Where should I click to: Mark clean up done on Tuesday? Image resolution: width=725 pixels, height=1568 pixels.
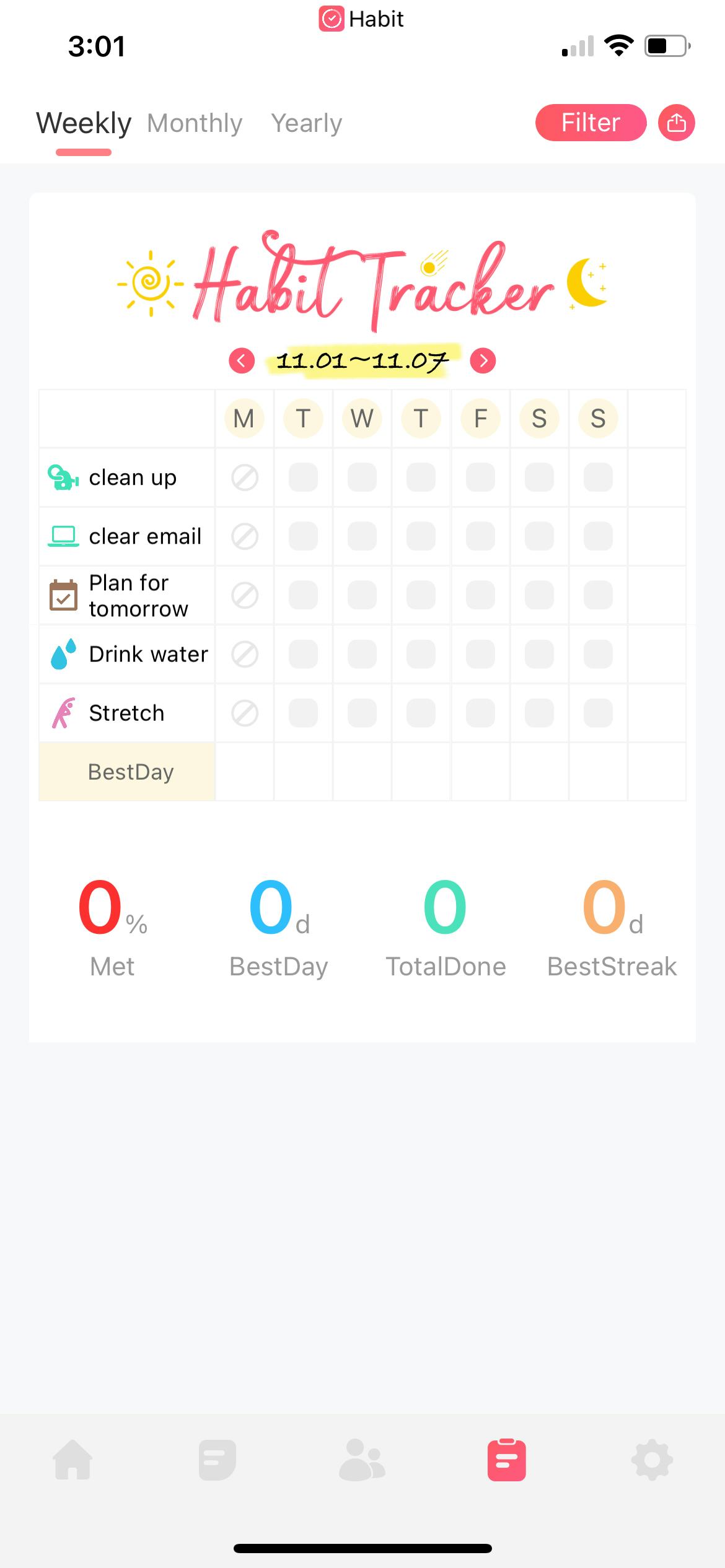303,477
